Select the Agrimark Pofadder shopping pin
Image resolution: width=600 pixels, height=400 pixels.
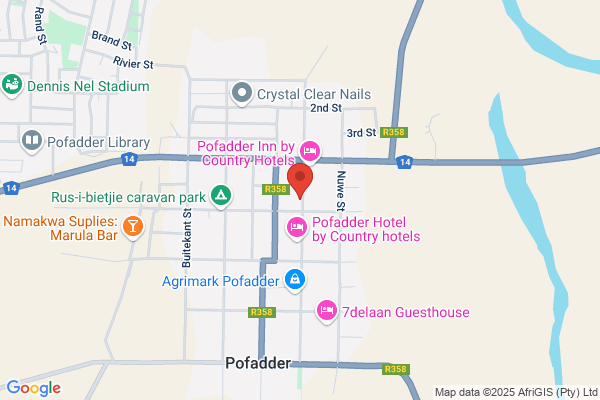(x=295, y=281)
